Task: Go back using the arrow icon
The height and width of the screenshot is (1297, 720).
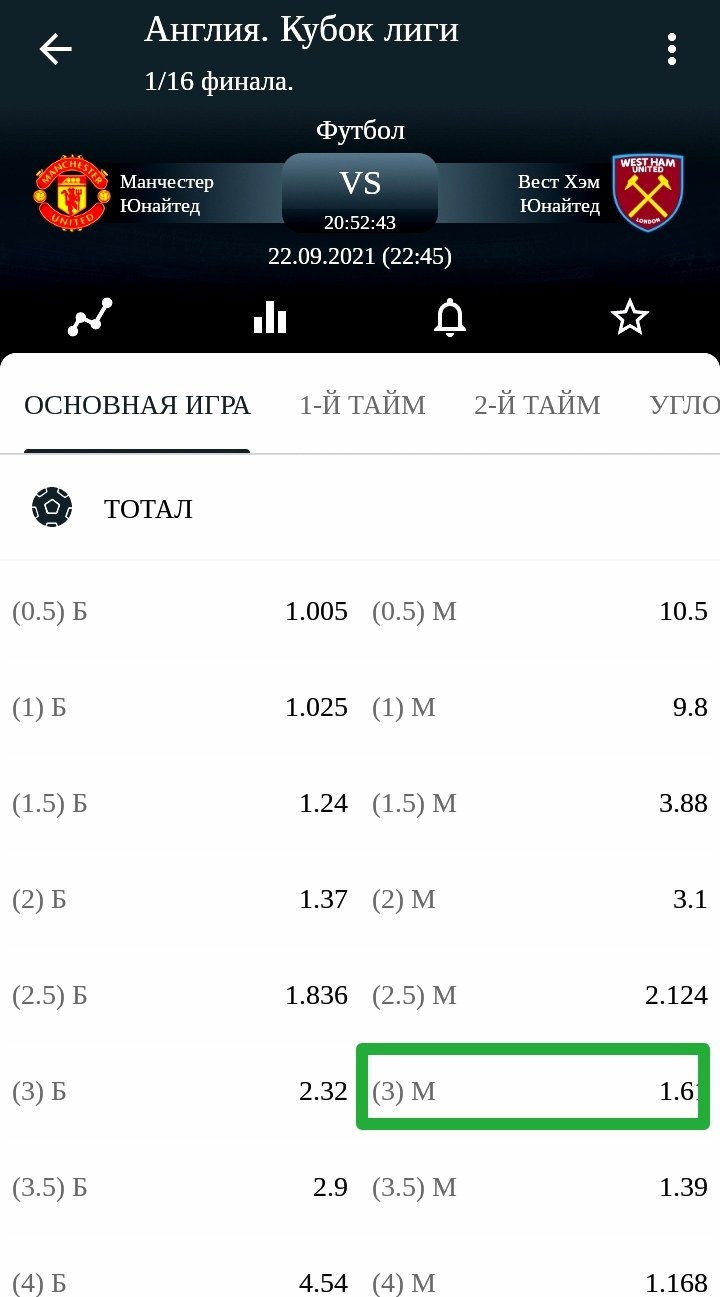Action: 56,49
